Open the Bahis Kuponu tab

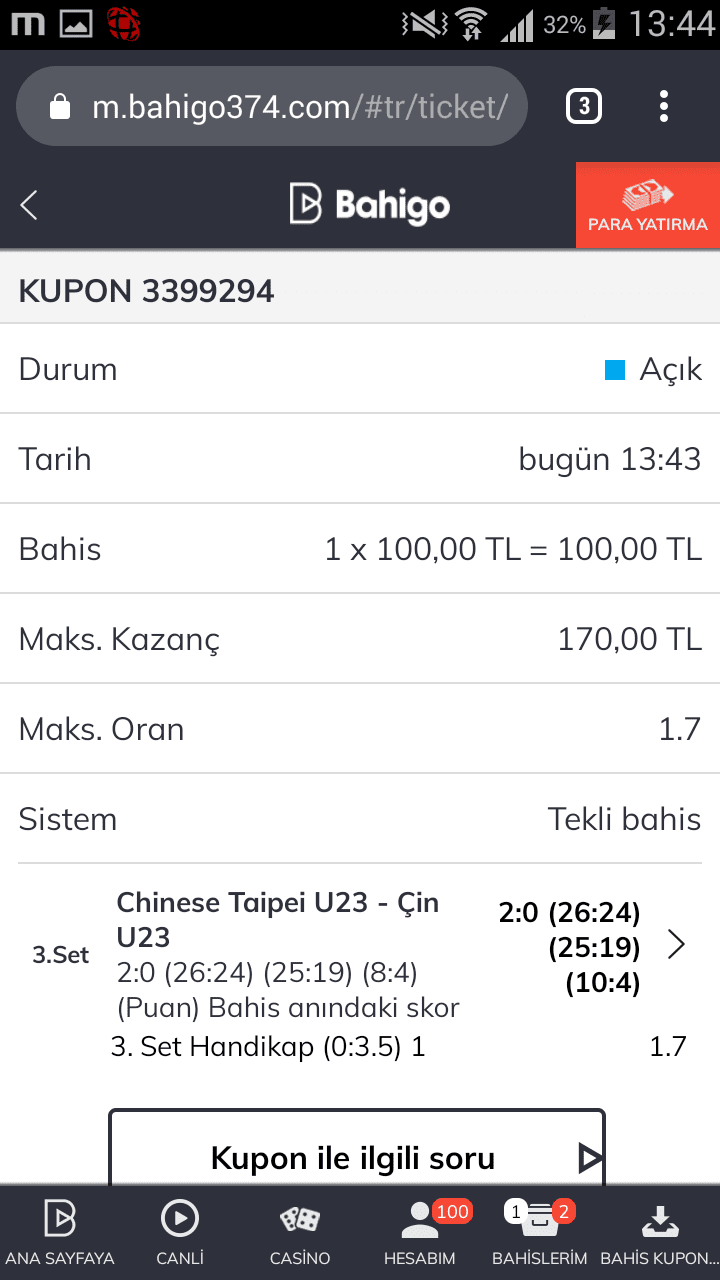tap(660, 1234)
